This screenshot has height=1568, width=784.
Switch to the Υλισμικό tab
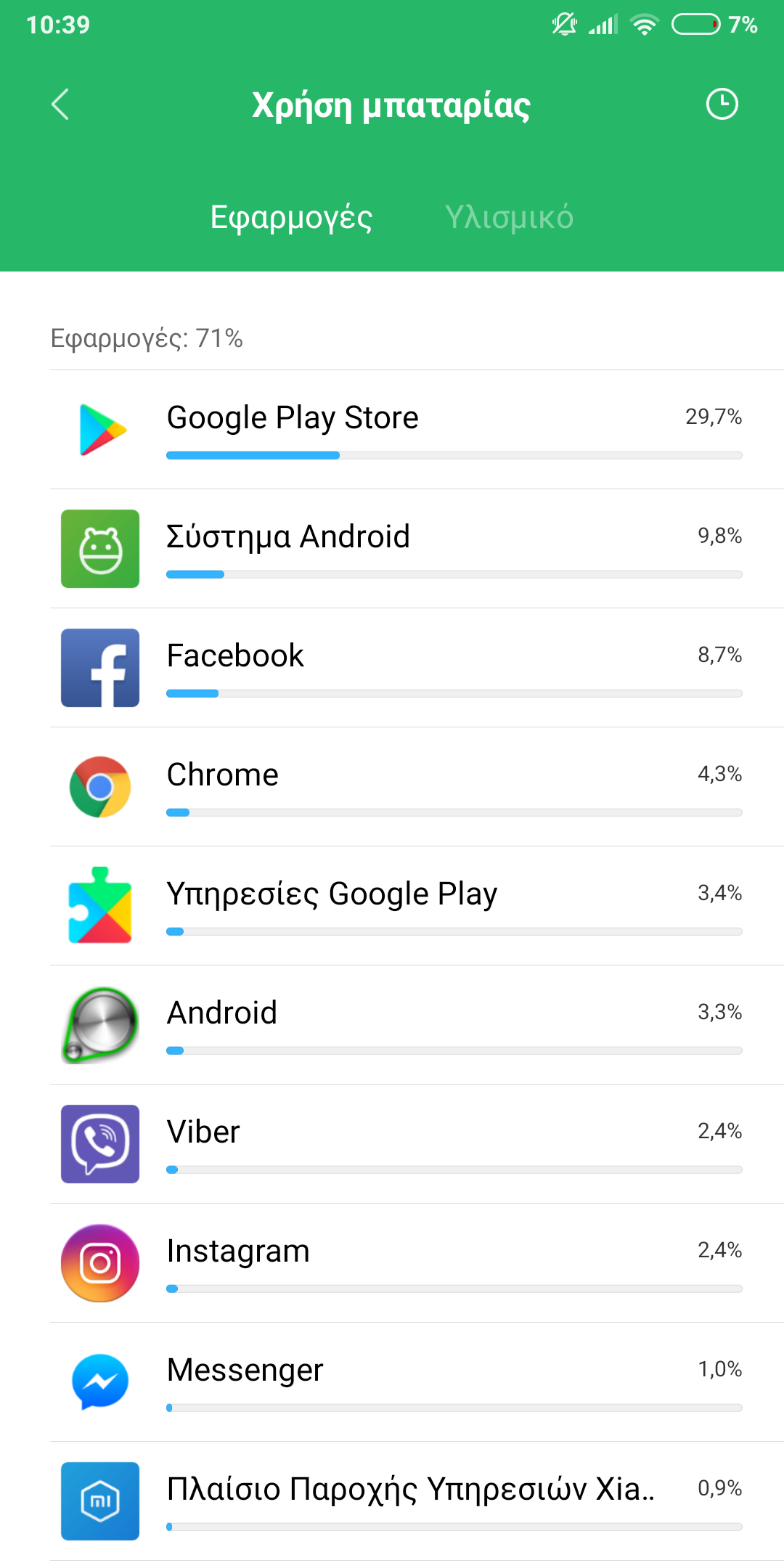pyautogui.click(x=509, y=217)
